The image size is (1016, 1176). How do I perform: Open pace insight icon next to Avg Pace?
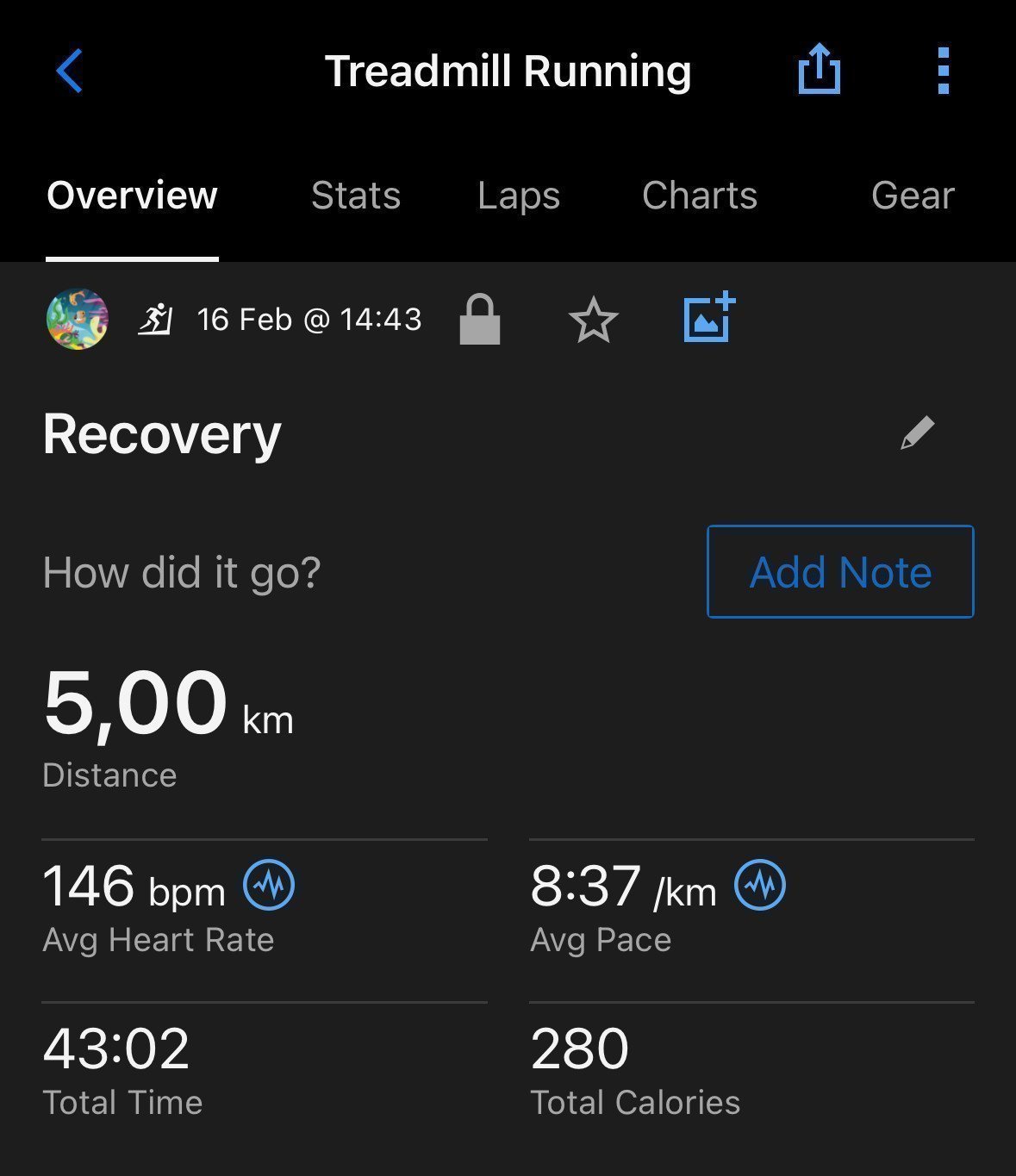click(x=760, y=885)
